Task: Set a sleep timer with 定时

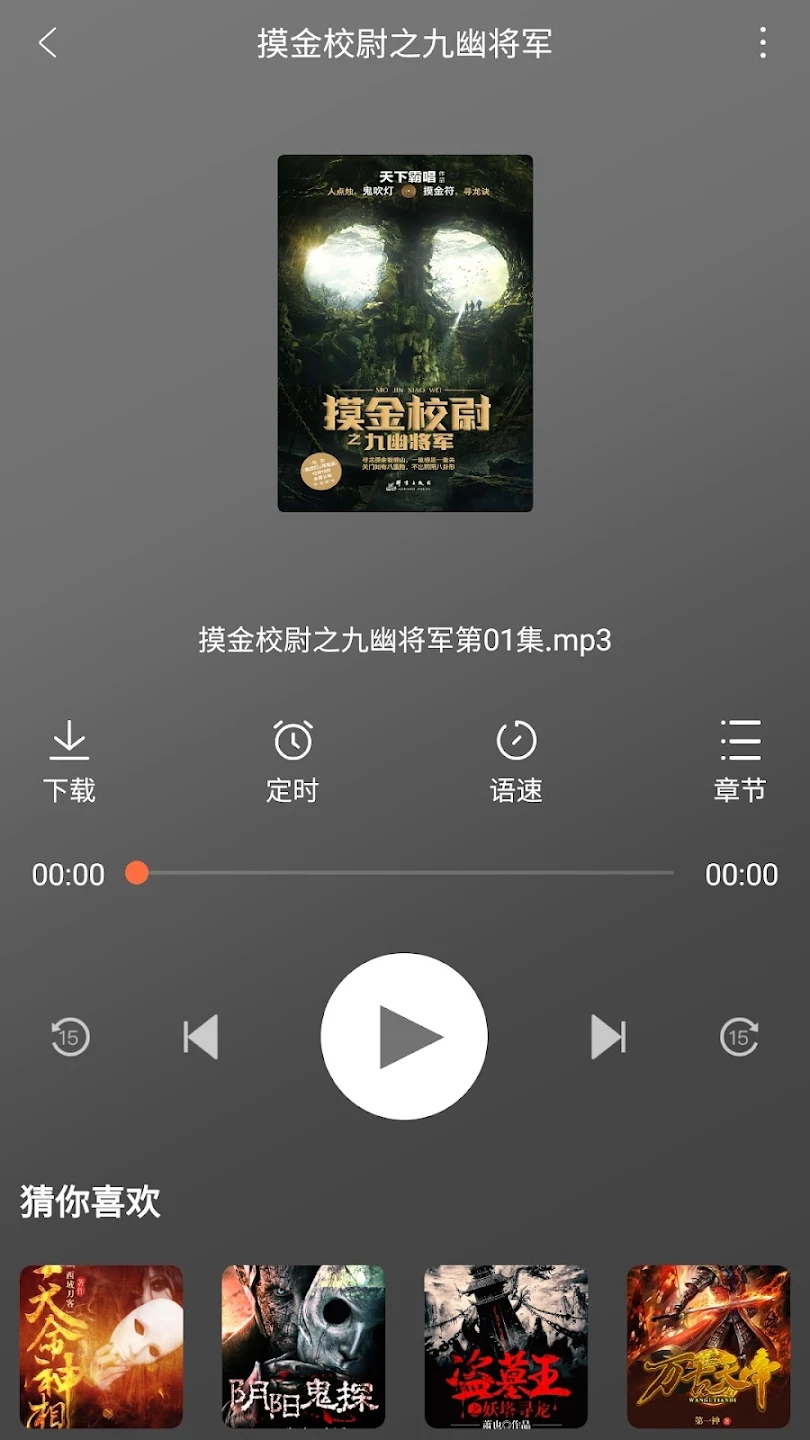Action: pyautogui.click(x=292, y=761)
